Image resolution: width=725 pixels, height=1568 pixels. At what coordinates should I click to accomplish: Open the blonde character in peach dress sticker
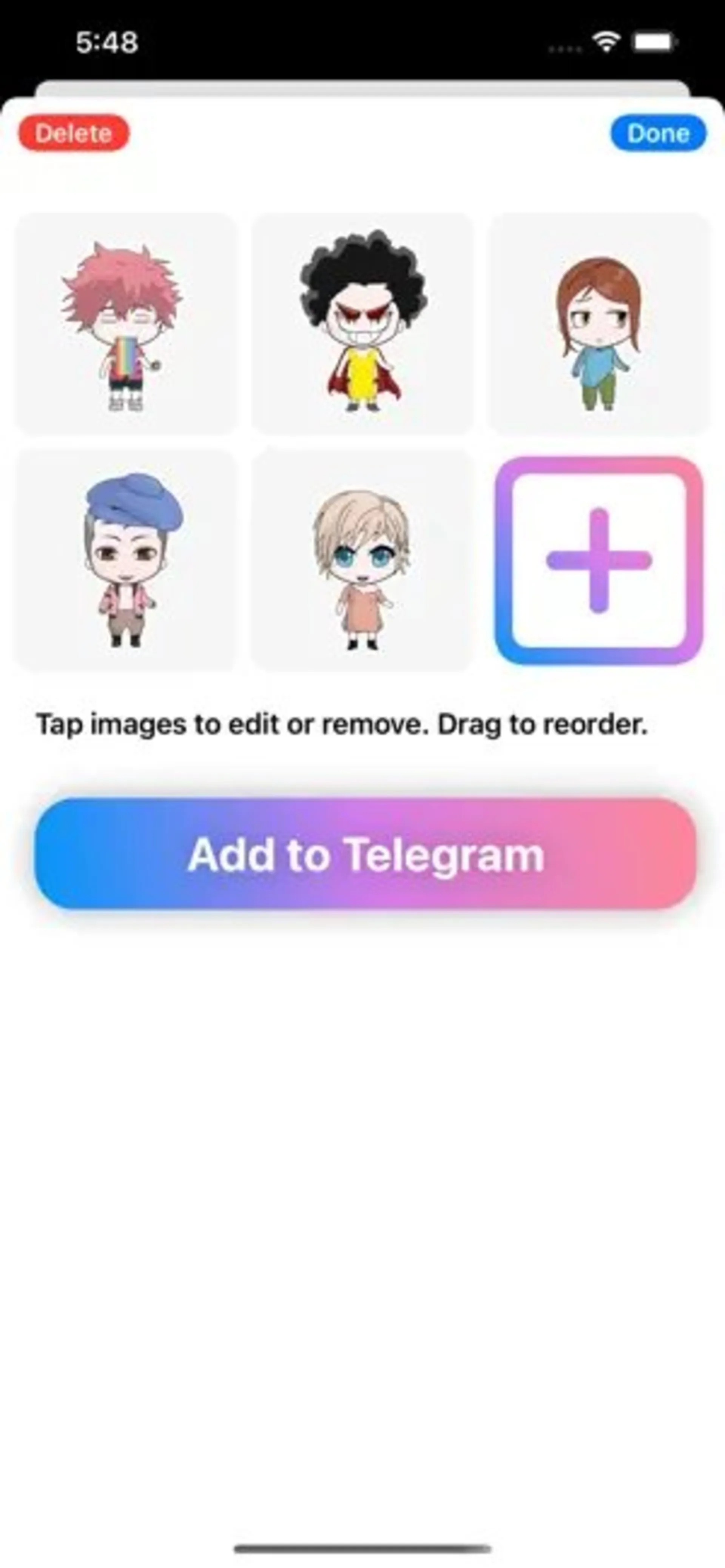[362, 561]
